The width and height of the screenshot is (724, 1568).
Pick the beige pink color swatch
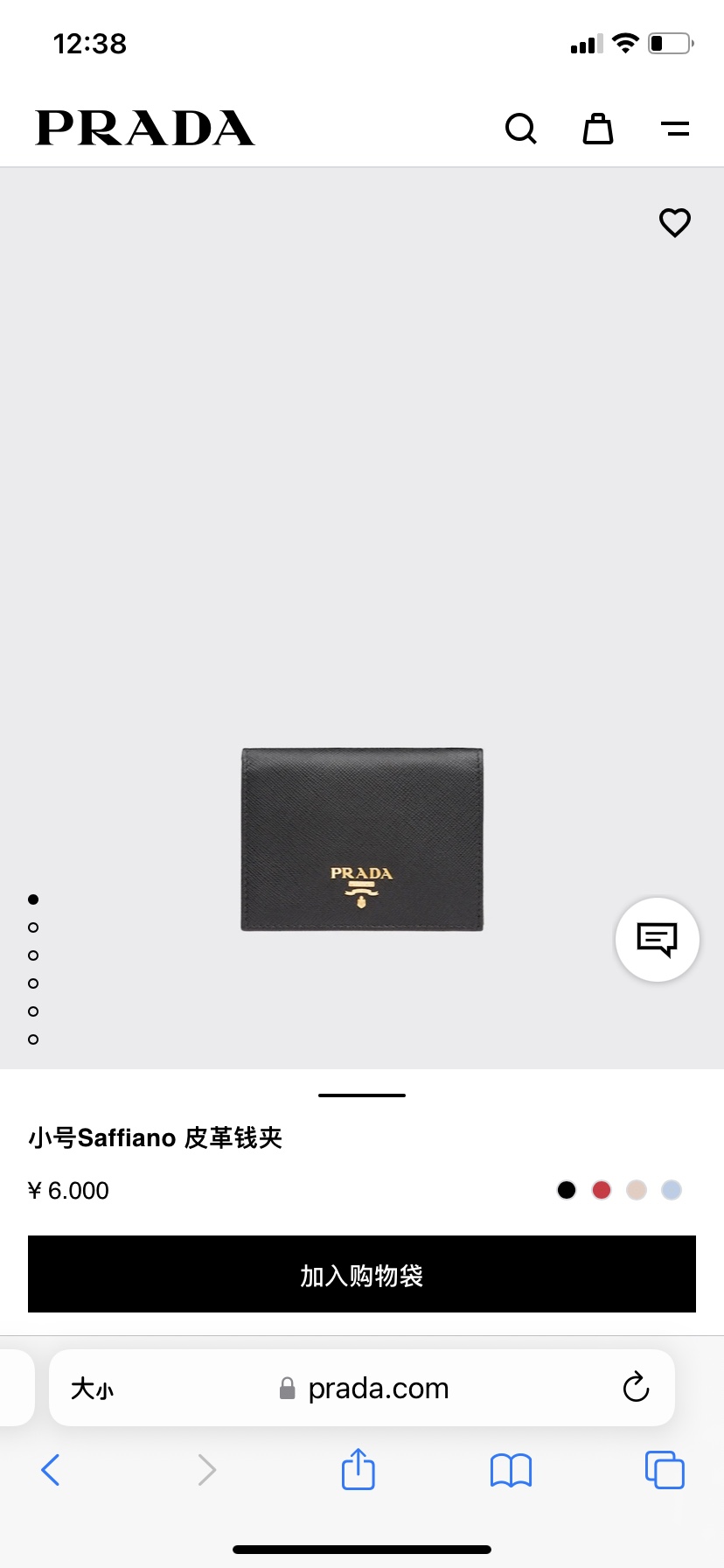637,1190
